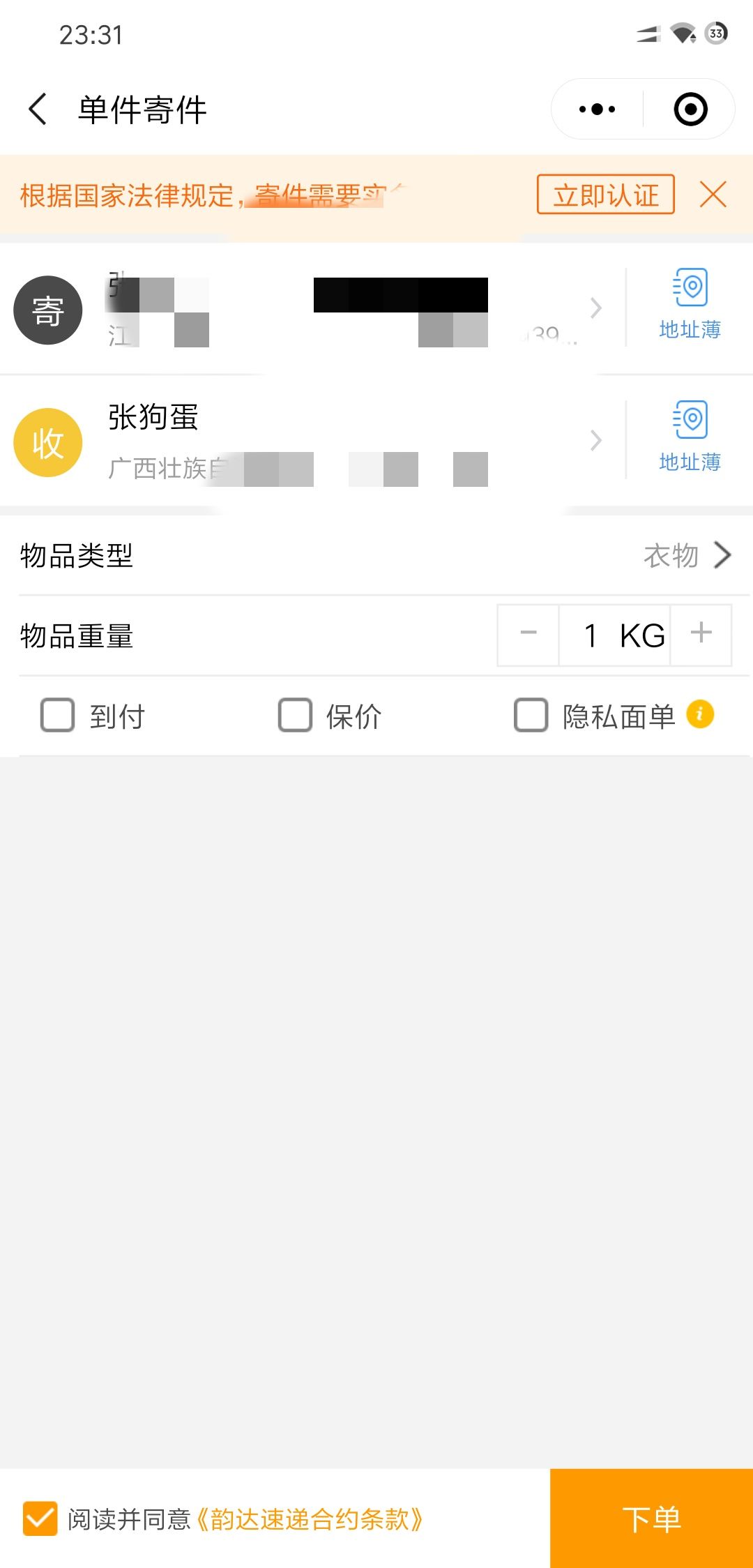Dismiss the real-name verification banner
The width and height of the screenshot is (753, 1568).
point(713,195)
